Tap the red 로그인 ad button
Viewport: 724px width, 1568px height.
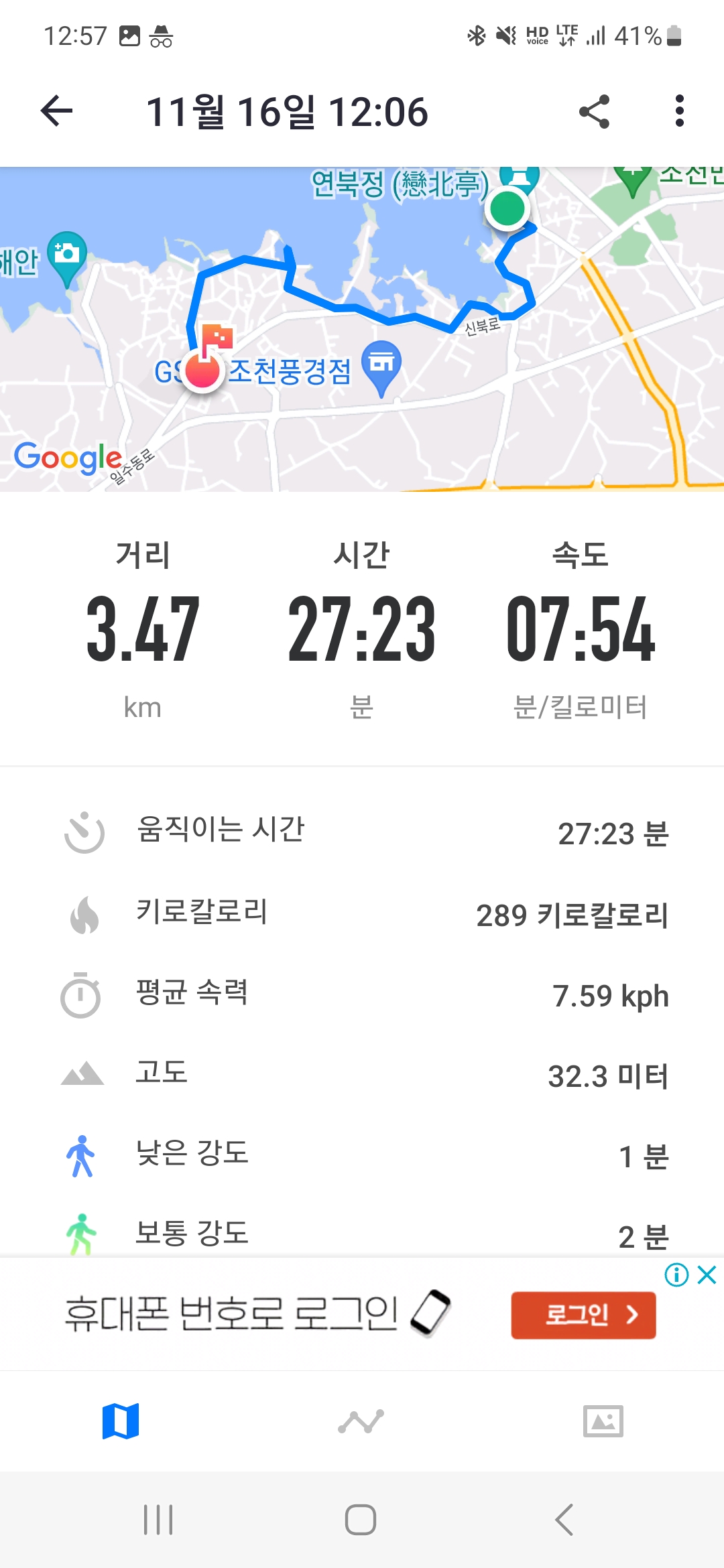pos(583,1315)
